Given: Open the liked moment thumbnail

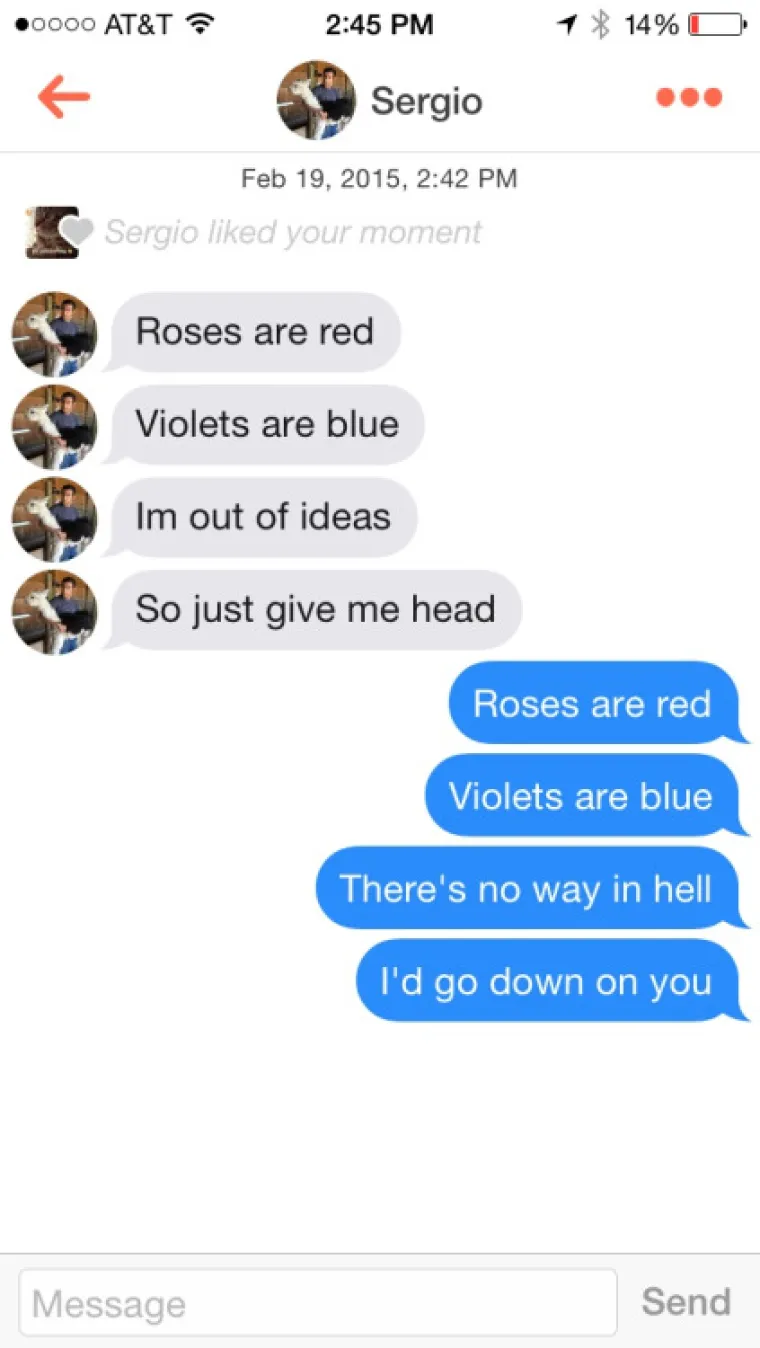Looking at the screenshot, I should tap(51, 232).
